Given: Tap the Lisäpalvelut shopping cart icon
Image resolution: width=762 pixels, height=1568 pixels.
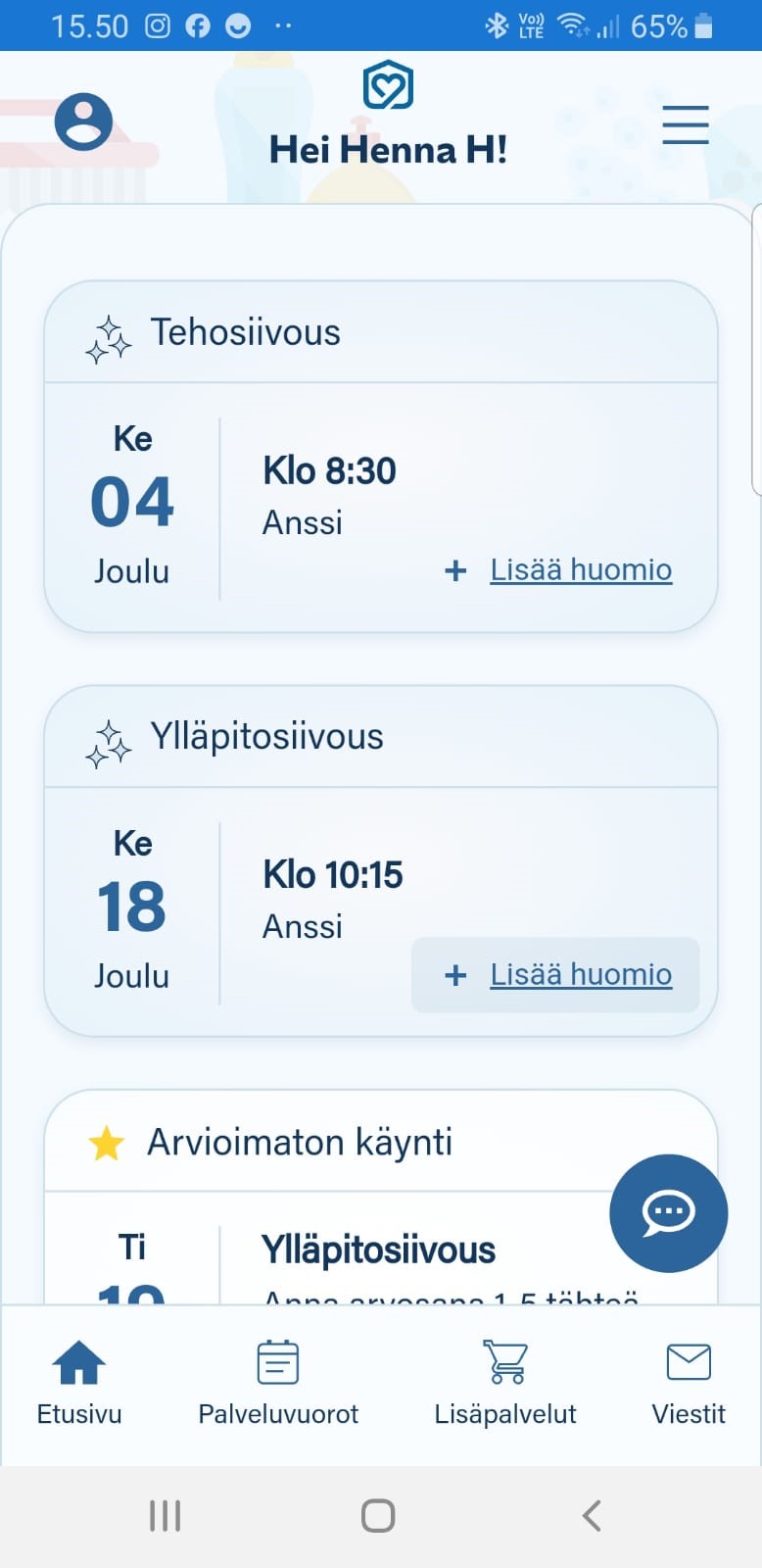Looking at the screenshot, I should (505, 1360).
